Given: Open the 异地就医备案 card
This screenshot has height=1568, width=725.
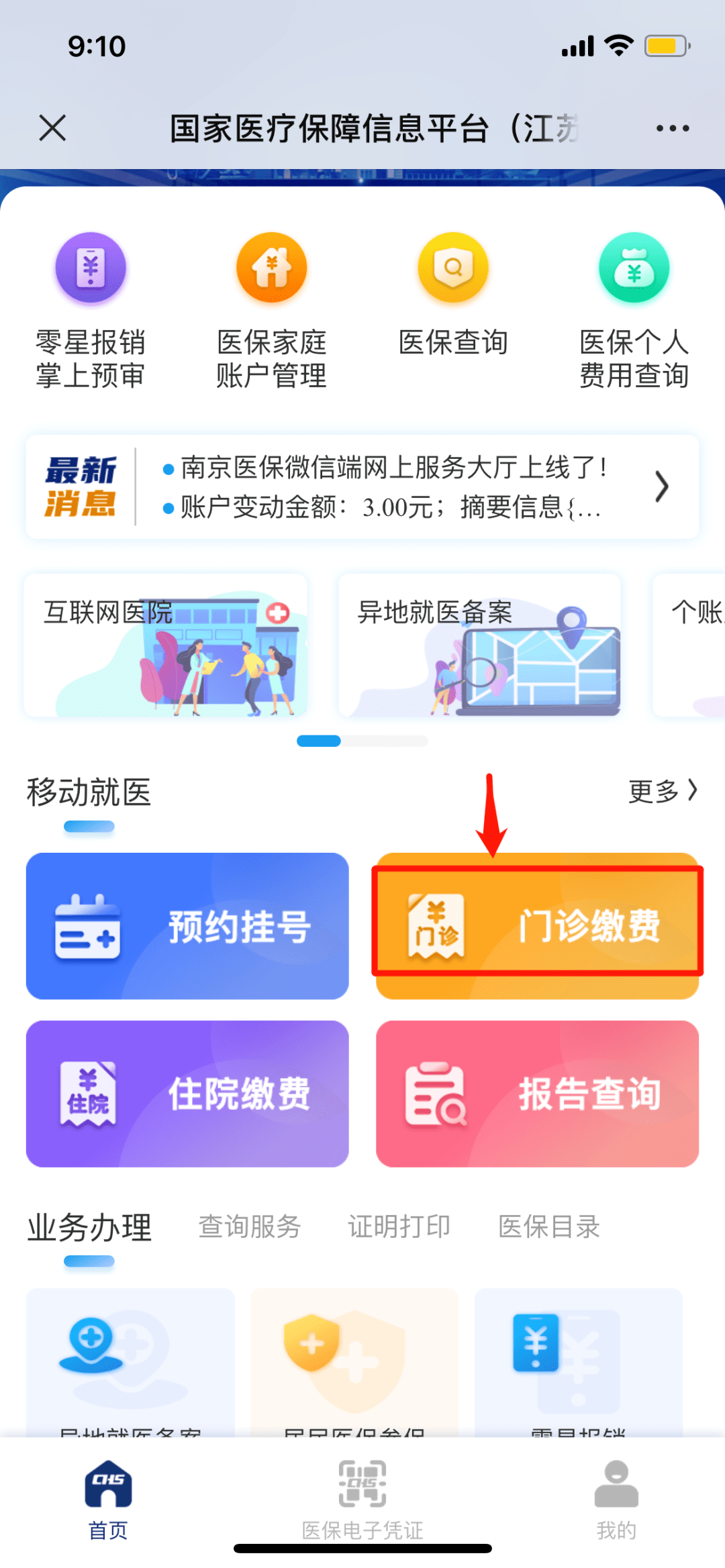Looking at the screenshot, I should (x=480, y=645).
